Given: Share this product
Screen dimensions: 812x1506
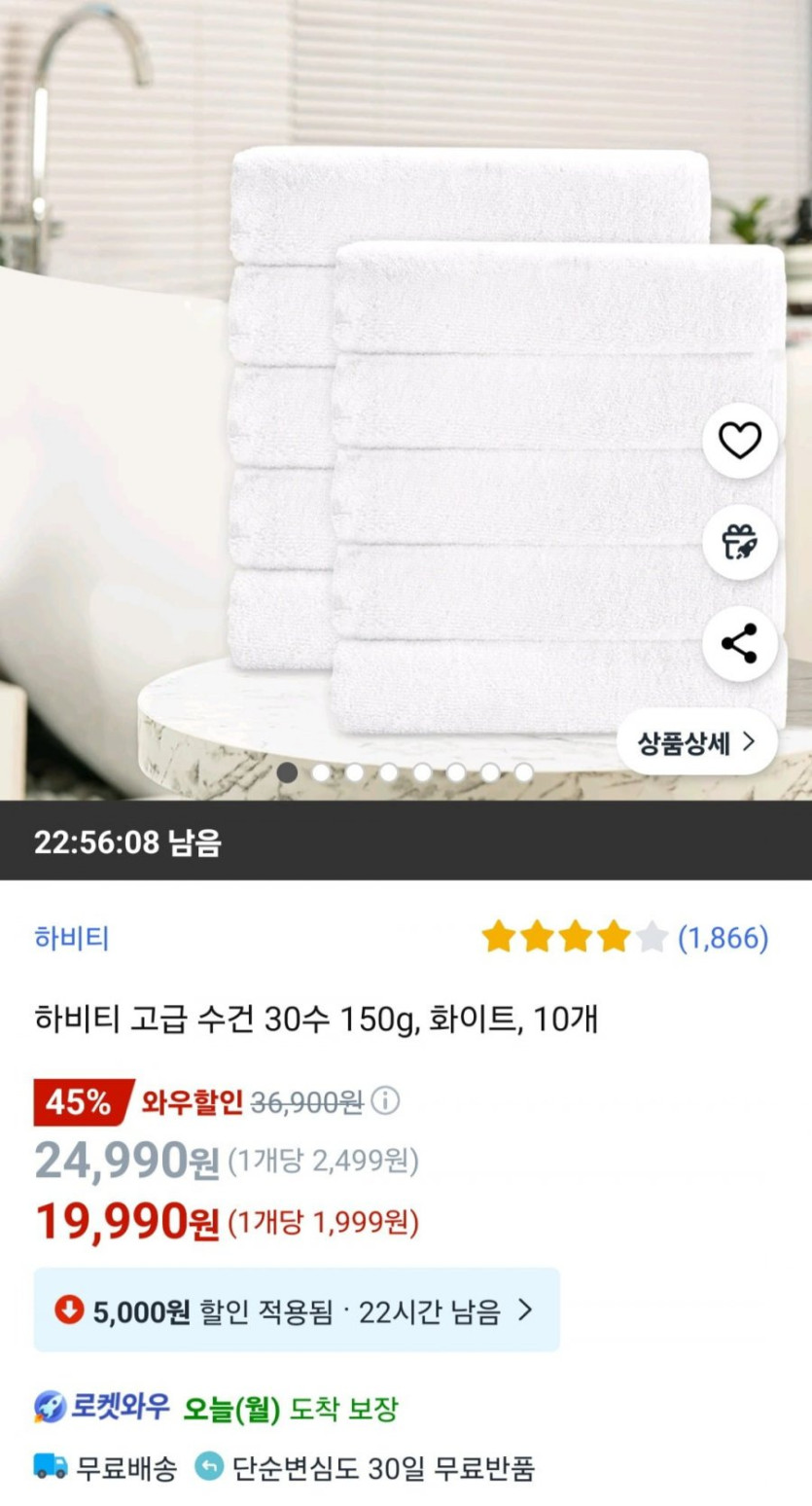Looking at the screenshot, I should [739, 643].
